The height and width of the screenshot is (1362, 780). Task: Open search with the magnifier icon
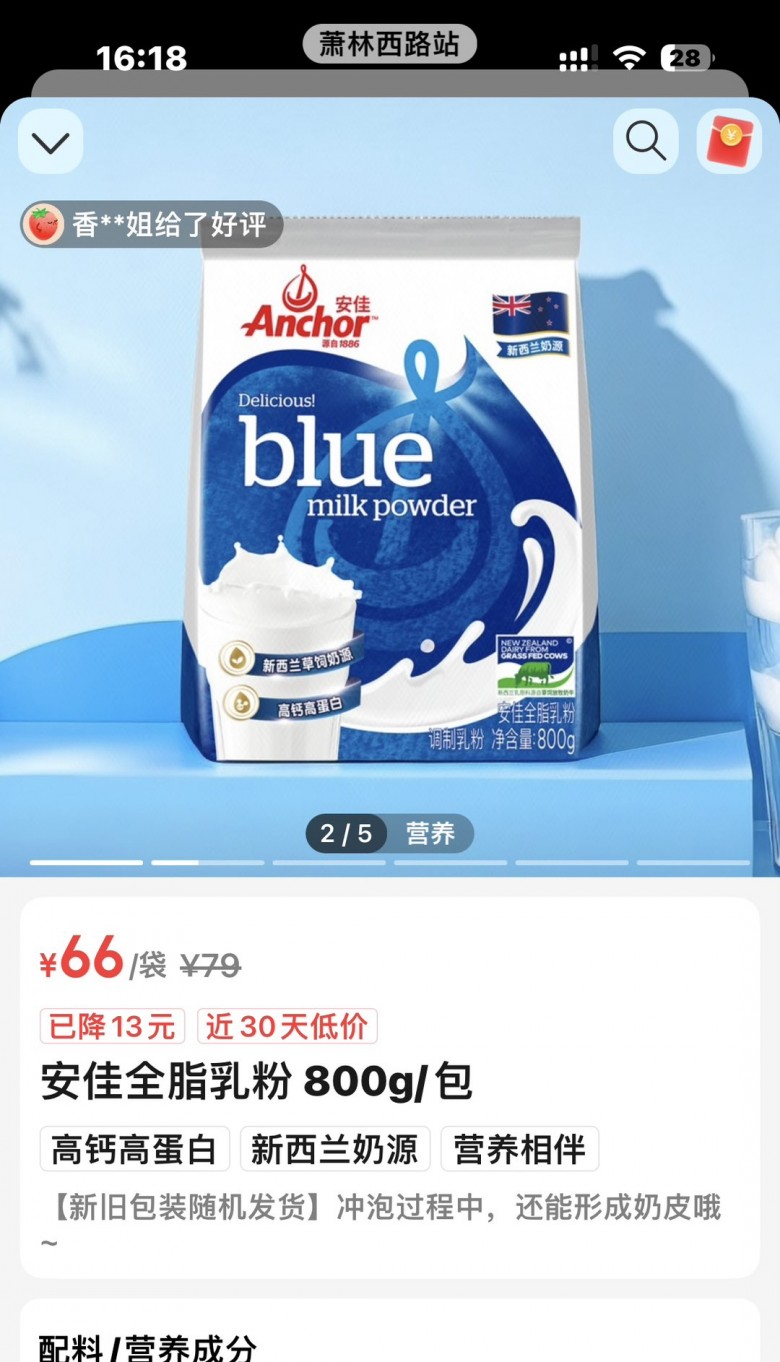pyautogui.click(x=645, y=142)
